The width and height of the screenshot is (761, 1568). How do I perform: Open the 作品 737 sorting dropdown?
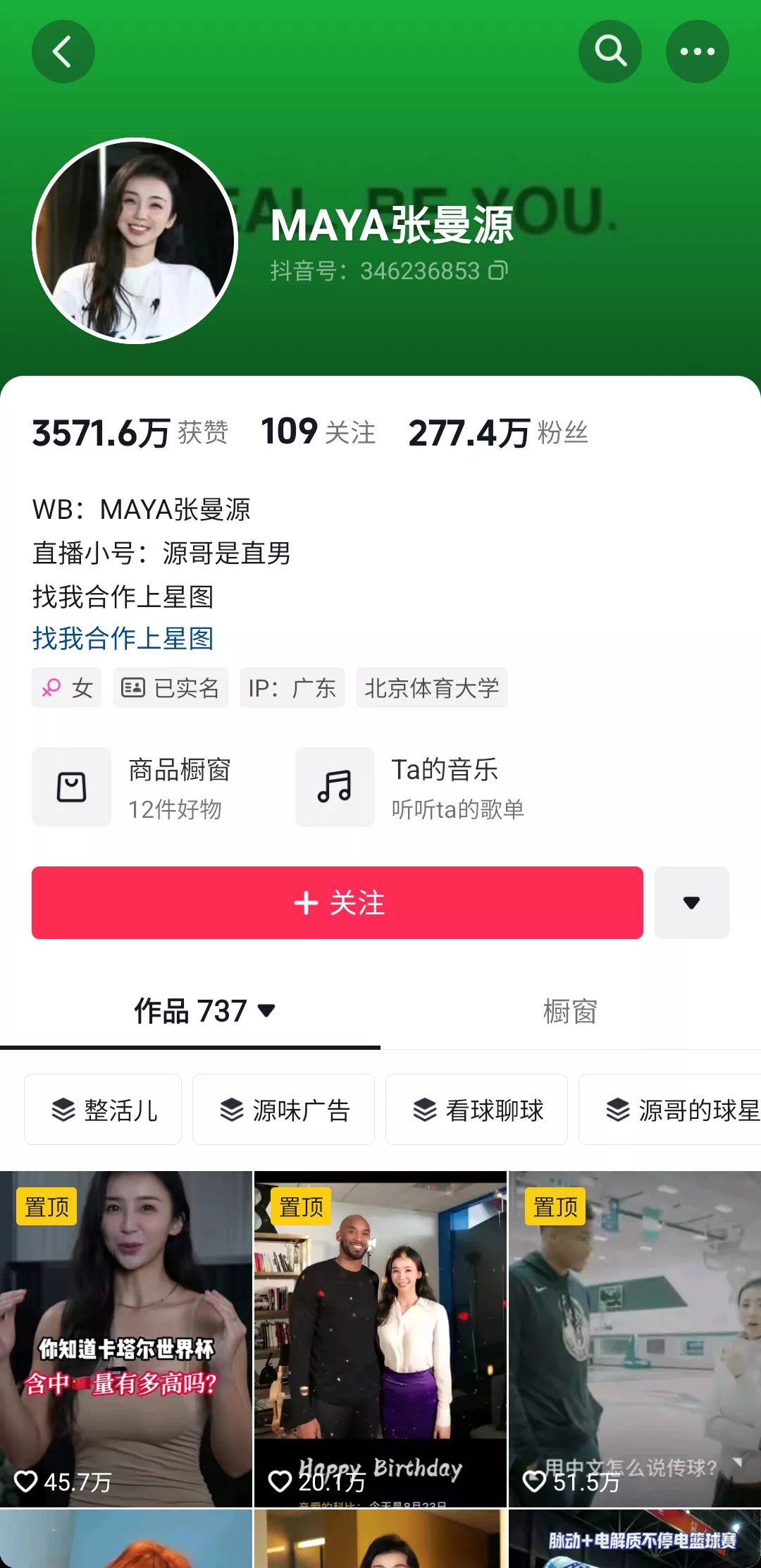pos(204,1011)
